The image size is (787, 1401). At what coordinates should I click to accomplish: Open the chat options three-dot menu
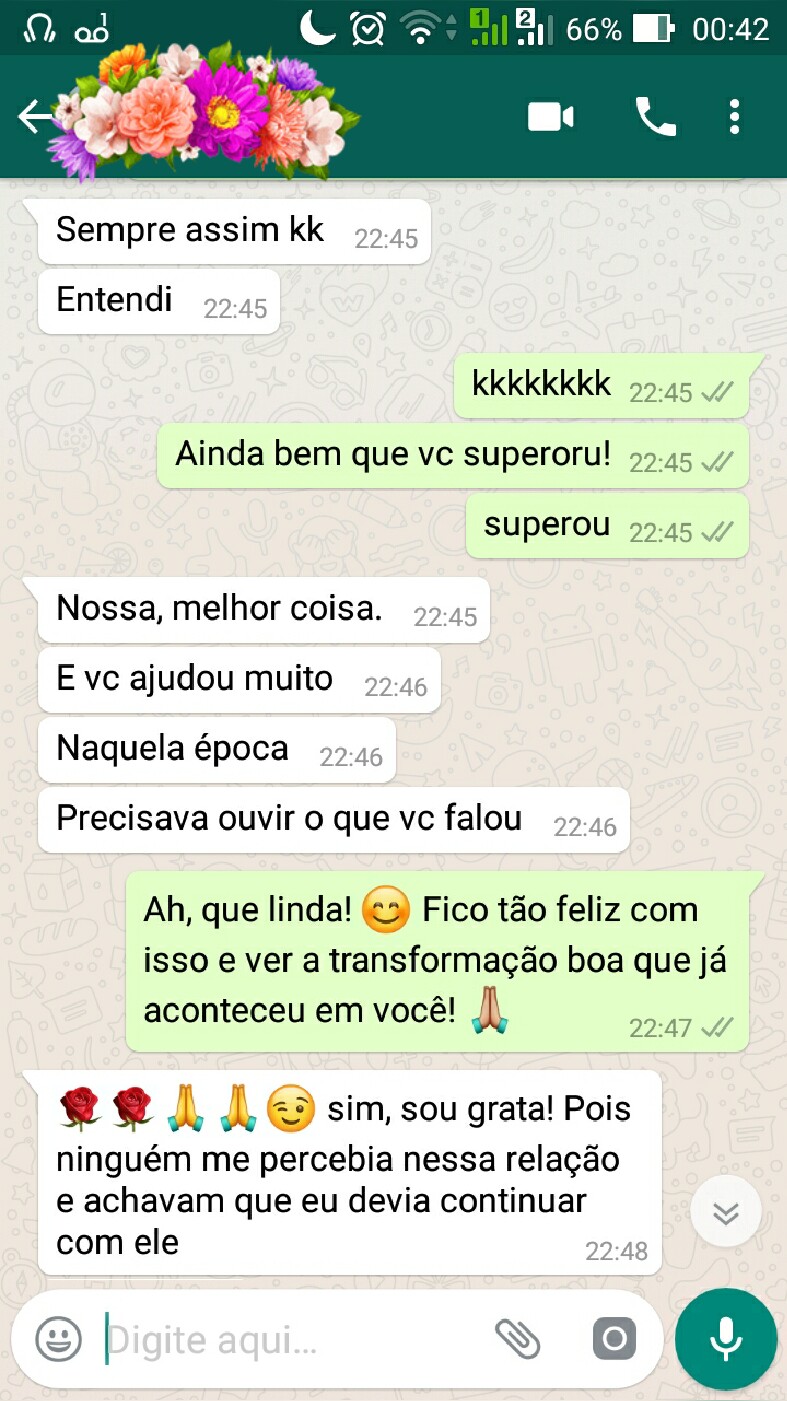point(737,117)
